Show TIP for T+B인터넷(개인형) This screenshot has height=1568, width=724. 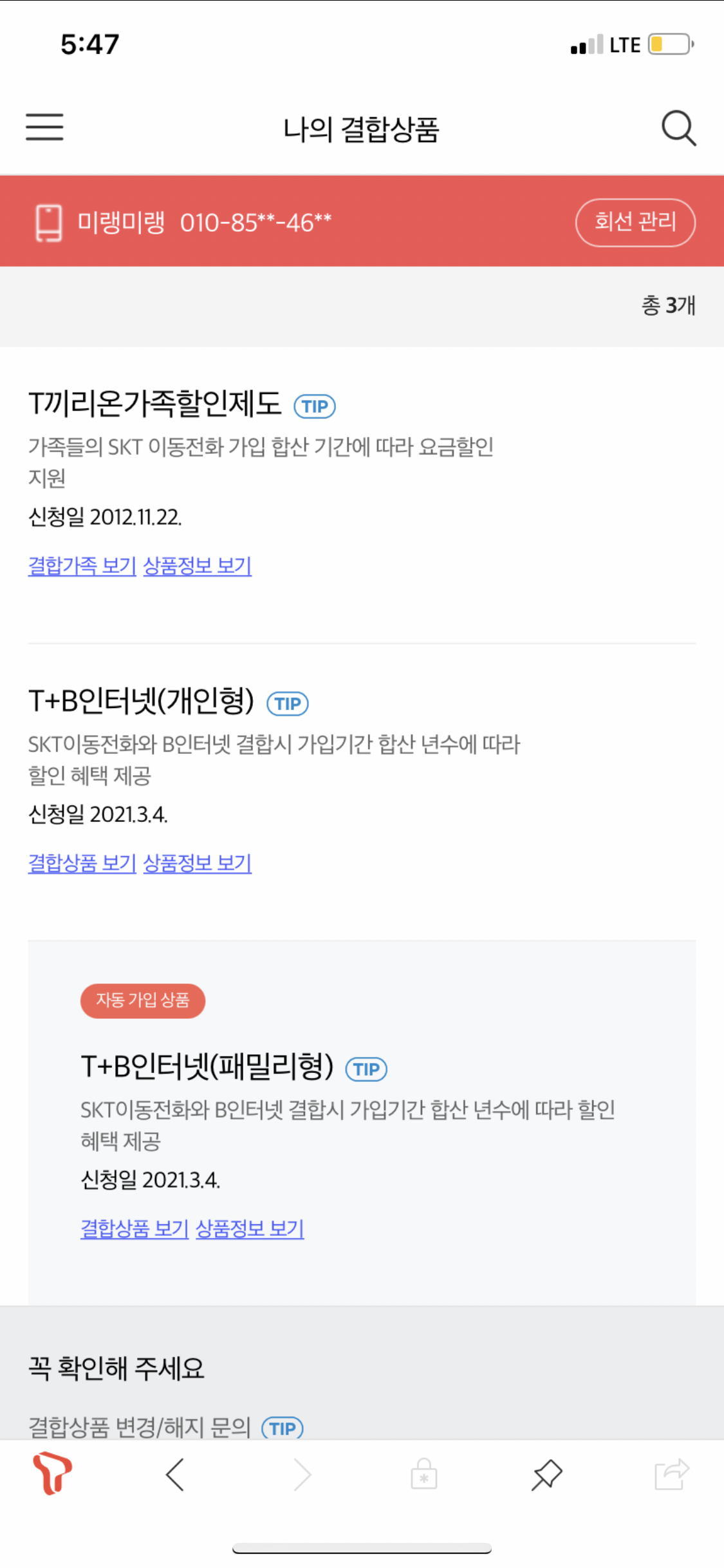(288, 704)
